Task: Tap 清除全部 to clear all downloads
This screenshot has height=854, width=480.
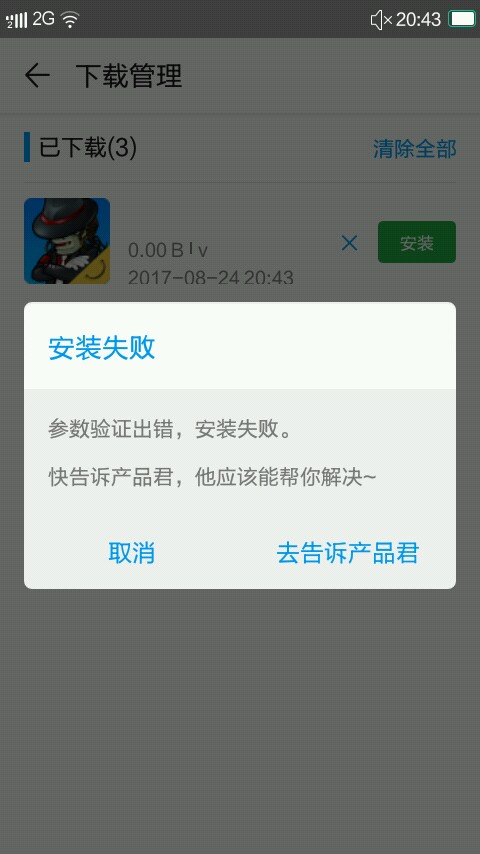Action: (x=414, y=149)
